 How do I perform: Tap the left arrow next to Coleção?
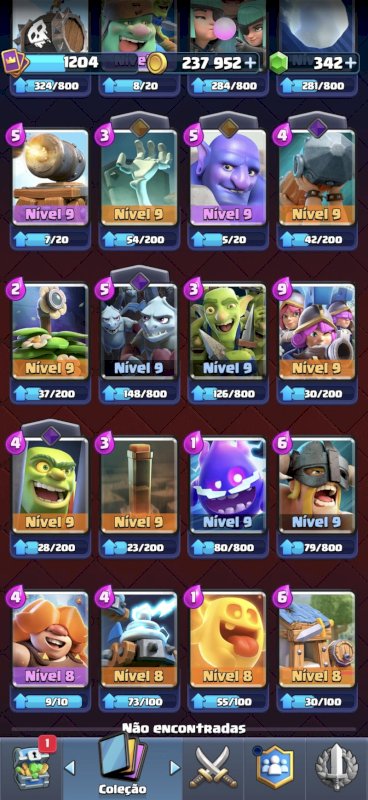click(70, 767)
